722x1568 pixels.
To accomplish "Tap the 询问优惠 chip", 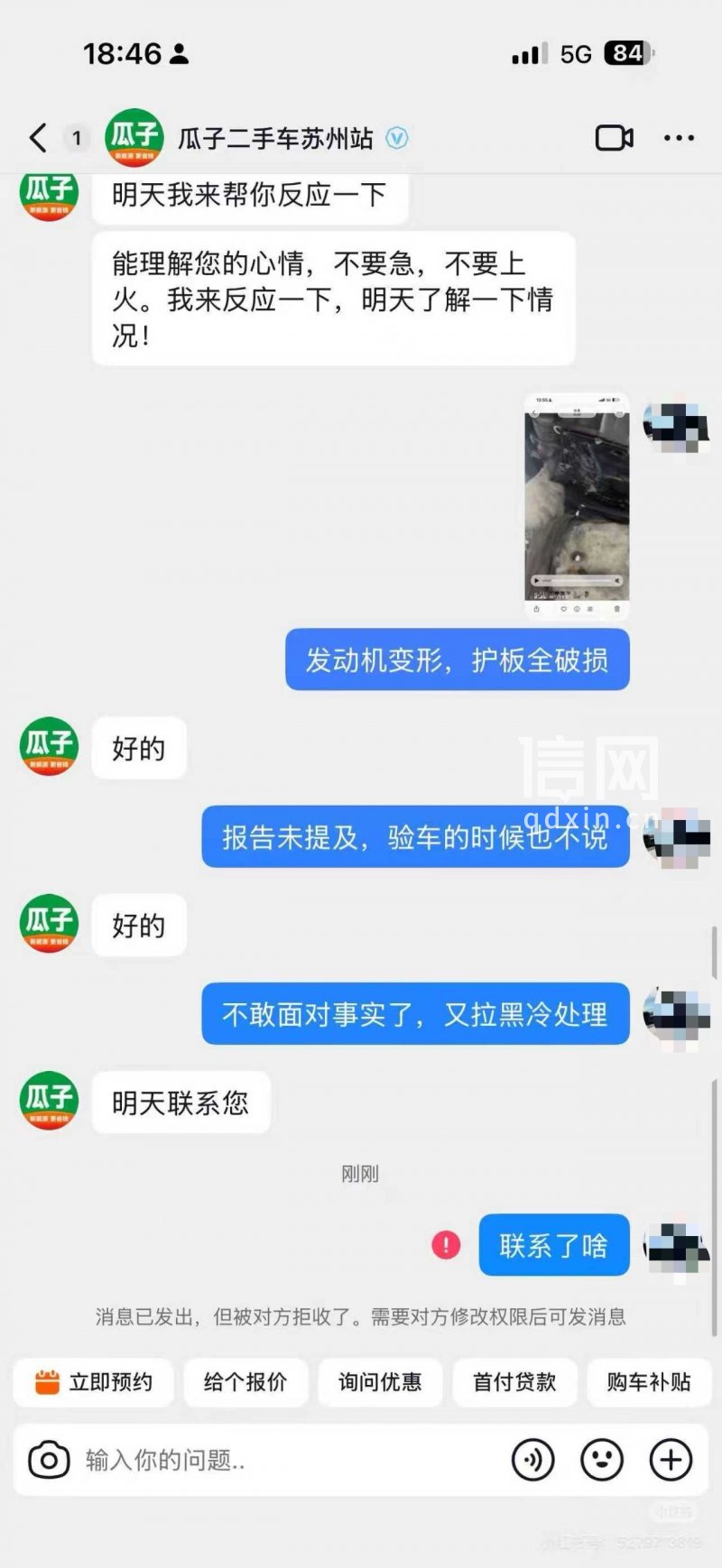I will (x=380, y=1382).
